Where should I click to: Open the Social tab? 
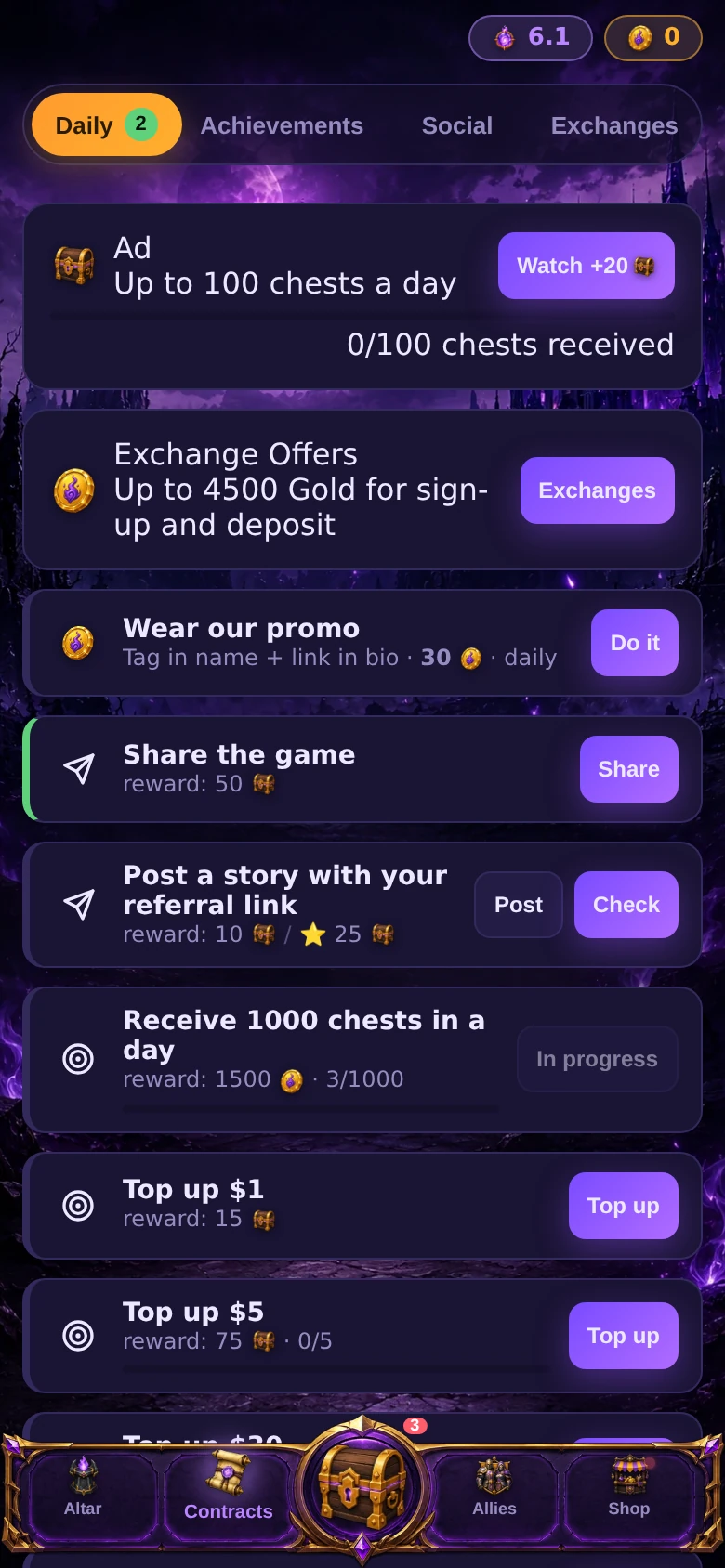[457, 125]
